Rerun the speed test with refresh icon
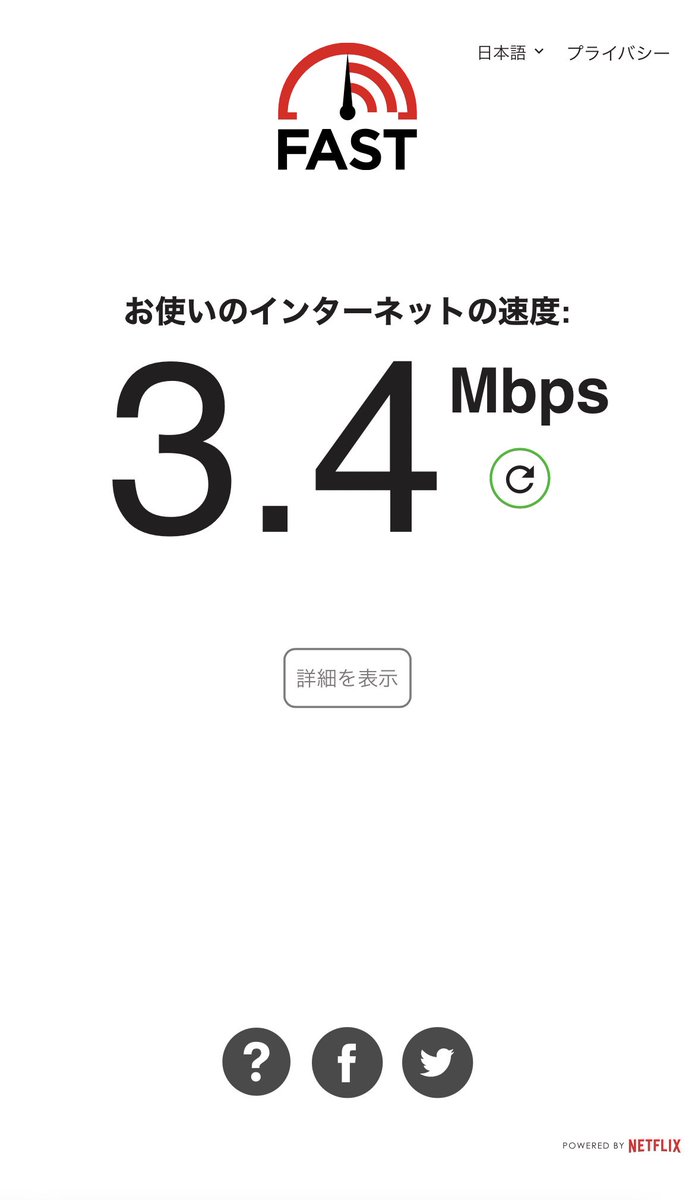 [x=520, y=478]
